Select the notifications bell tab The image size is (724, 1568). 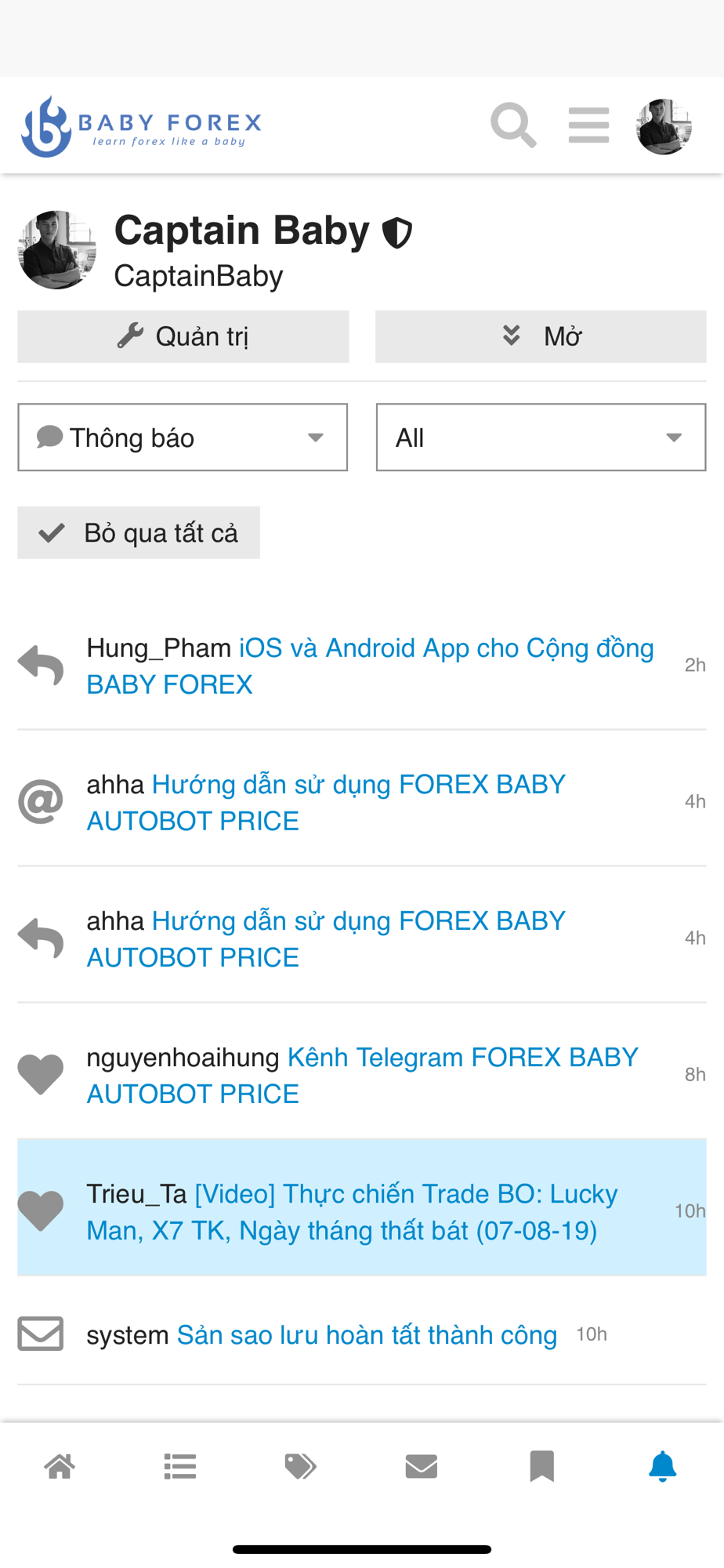663,1466
